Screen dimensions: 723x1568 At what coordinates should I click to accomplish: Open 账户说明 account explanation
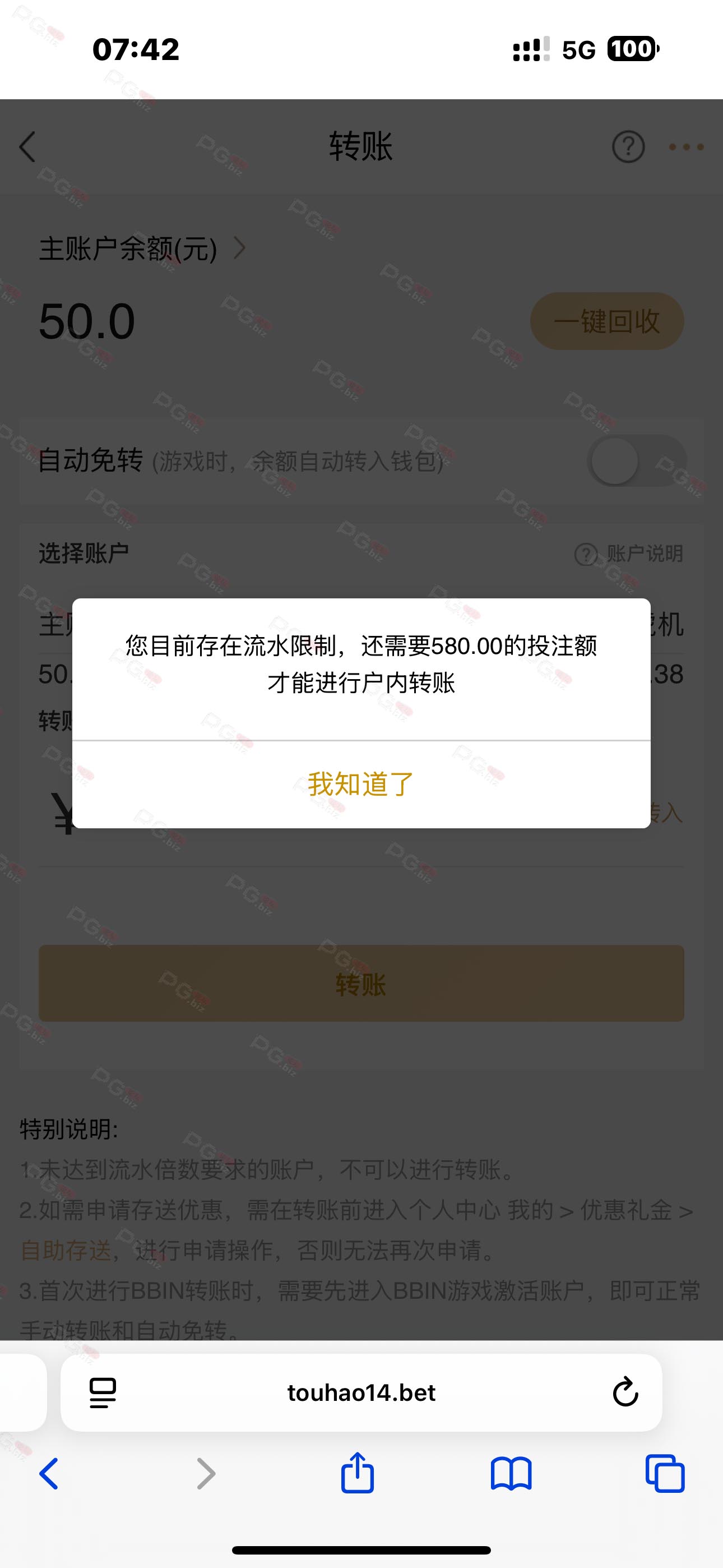629,554
